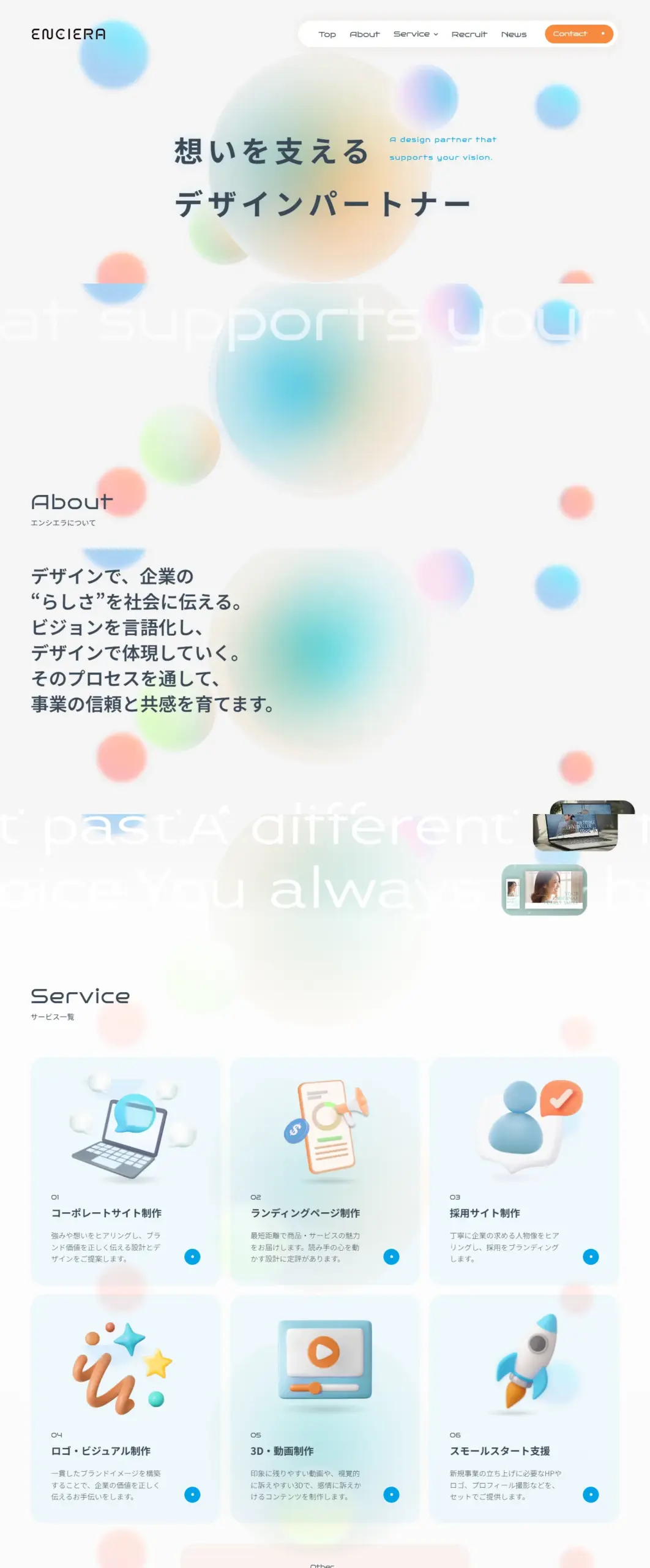Open the コーポレートサイト制作 service card
The image size is (650, 1568).
pyautogui.click(x=125, y=1170)
